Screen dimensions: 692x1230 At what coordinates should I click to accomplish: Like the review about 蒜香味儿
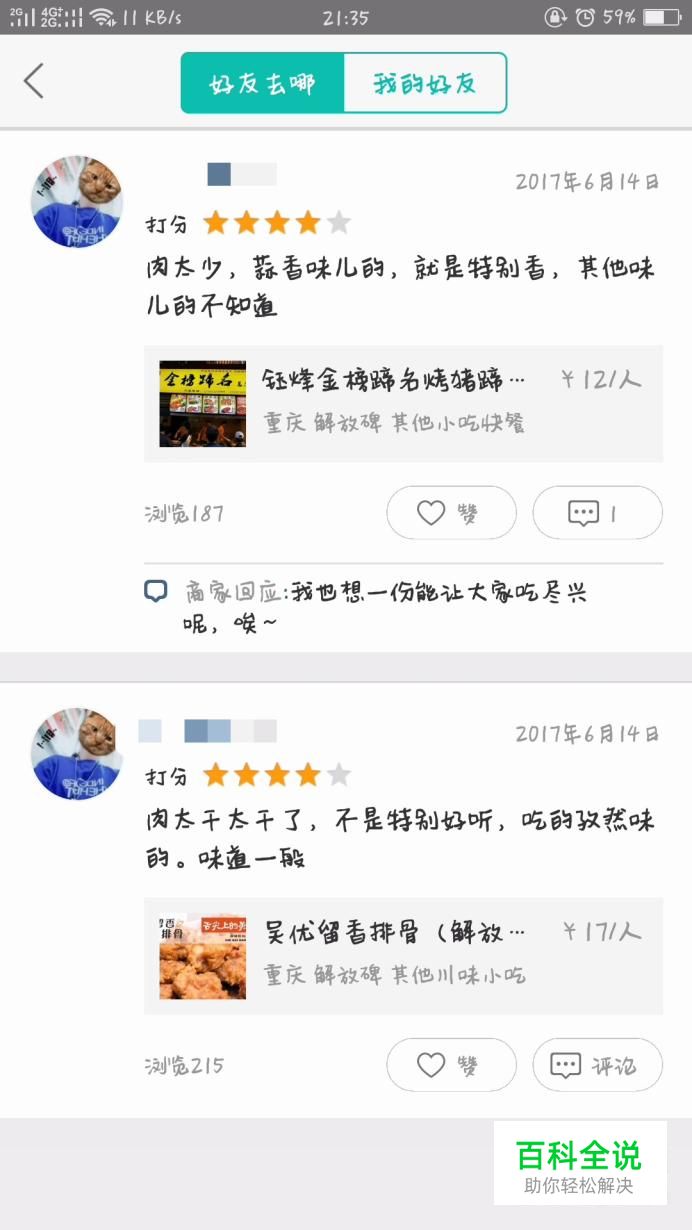pyautogui.click(x=451, y=513)
